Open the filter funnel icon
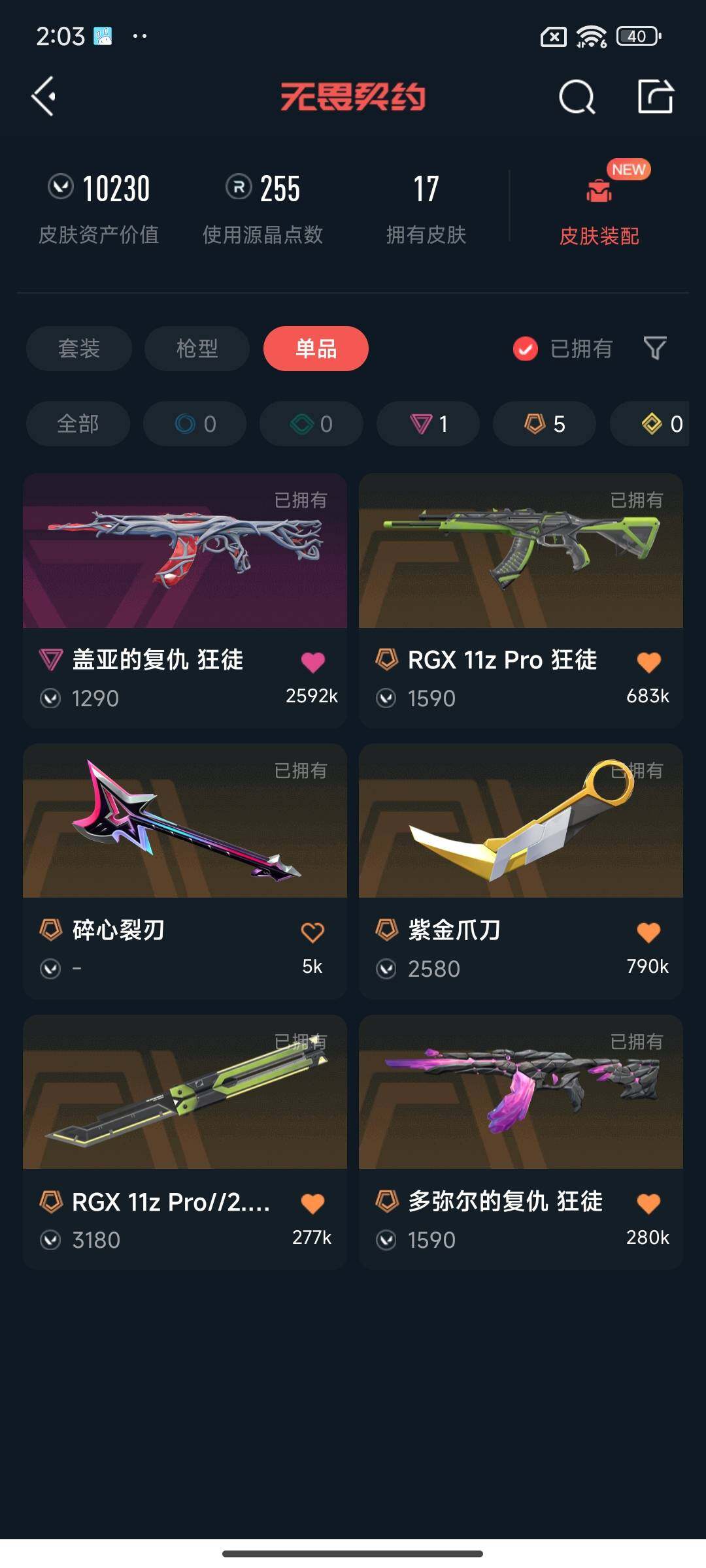Screen dimensions: 706x1568 [656, 349]
